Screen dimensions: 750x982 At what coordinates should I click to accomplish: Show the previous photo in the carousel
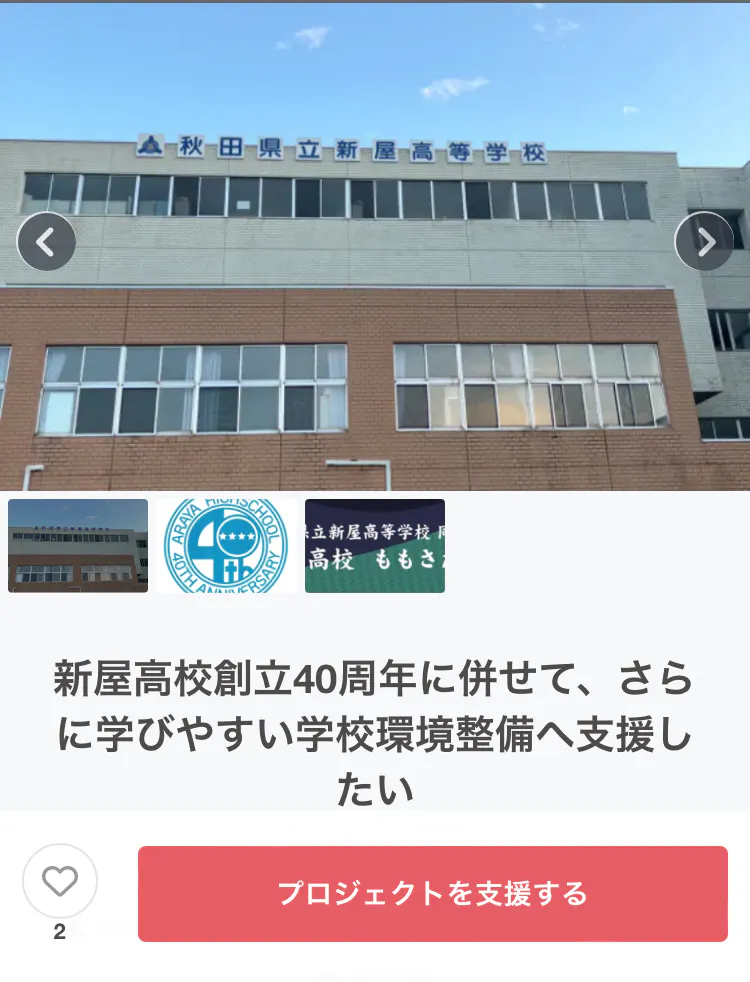pyautogui.click(x=46, y=241)
